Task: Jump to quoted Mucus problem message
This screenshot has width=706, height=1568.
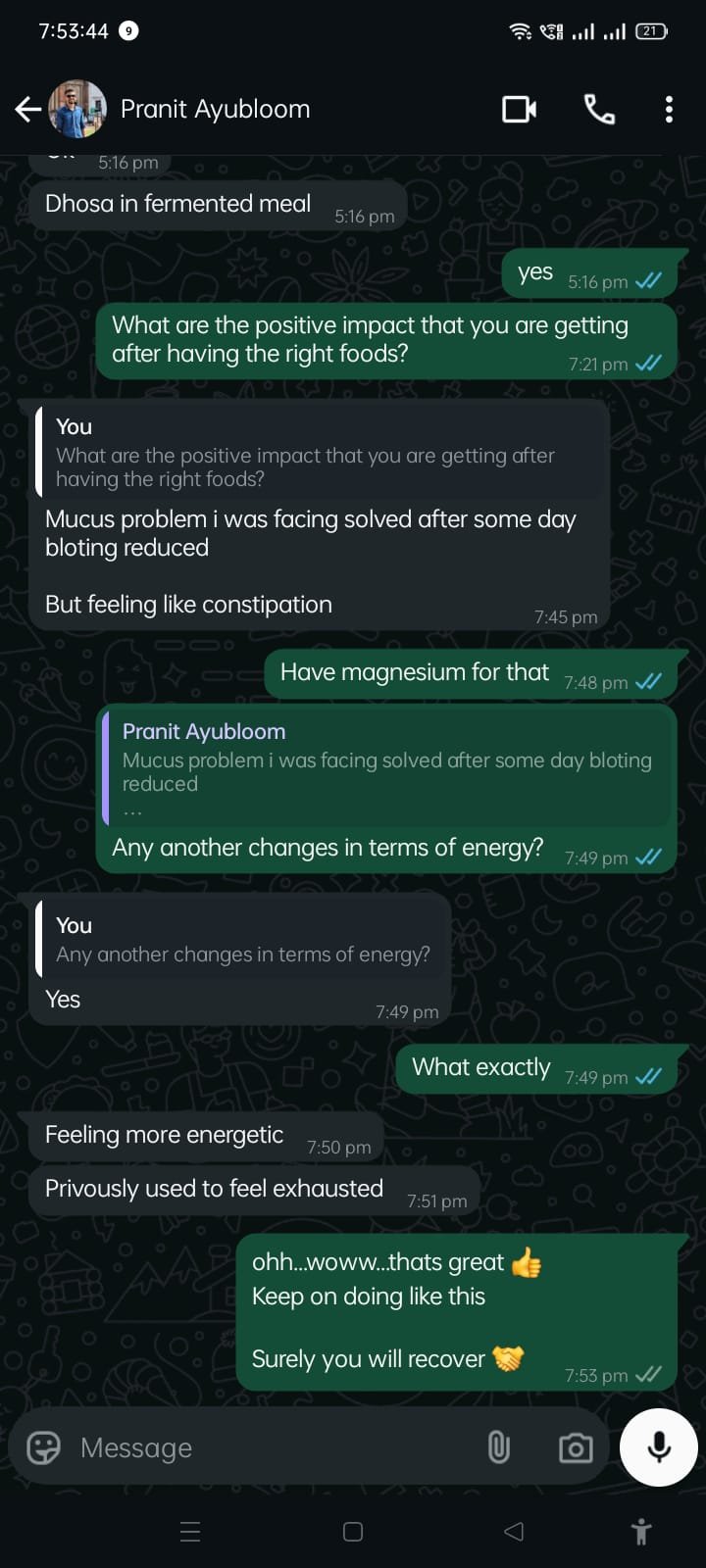Action: pos(387,768)
